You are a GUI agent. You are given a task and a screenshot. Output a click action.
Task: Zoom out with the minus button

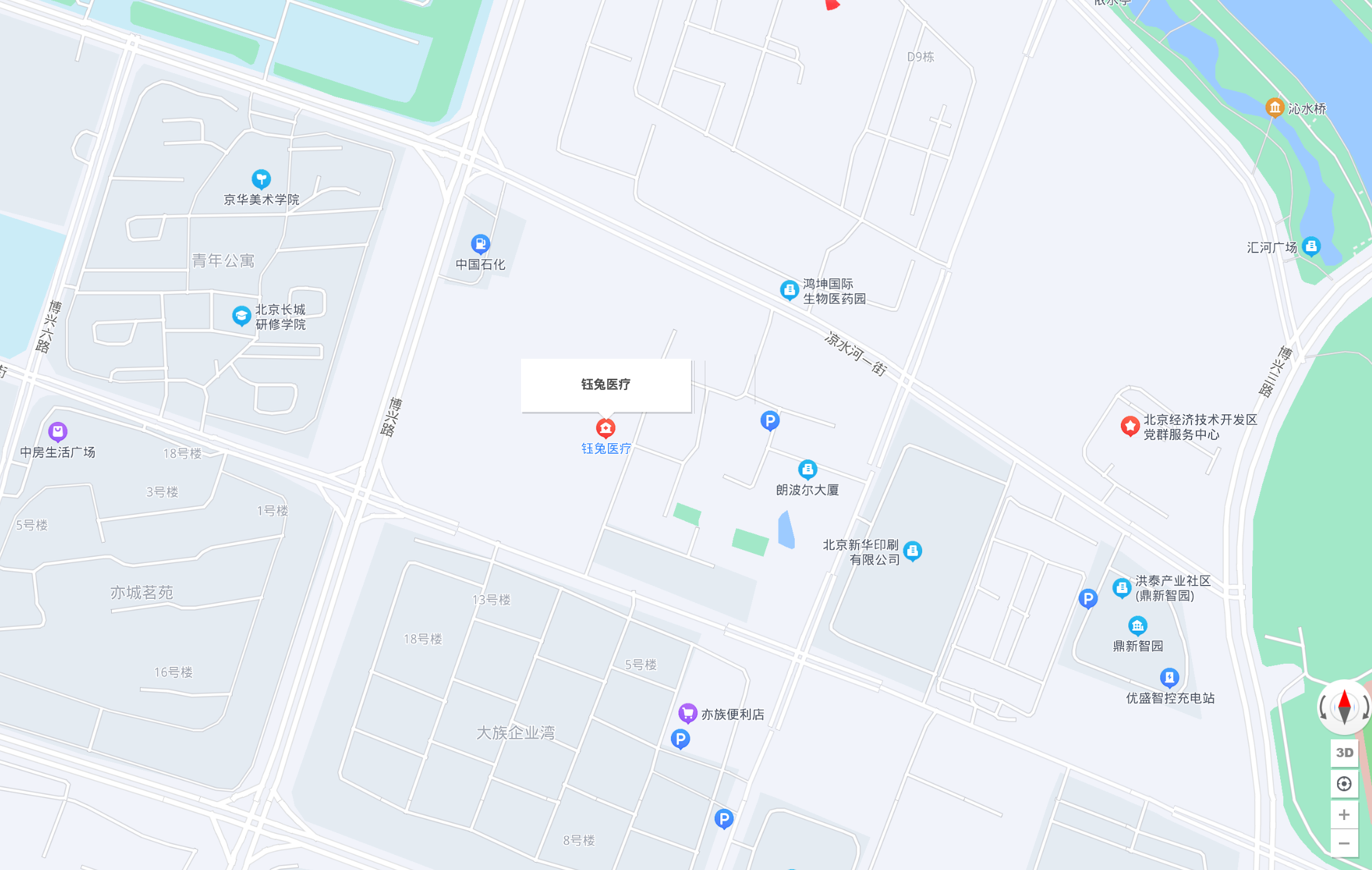[x=1344, y=843]
